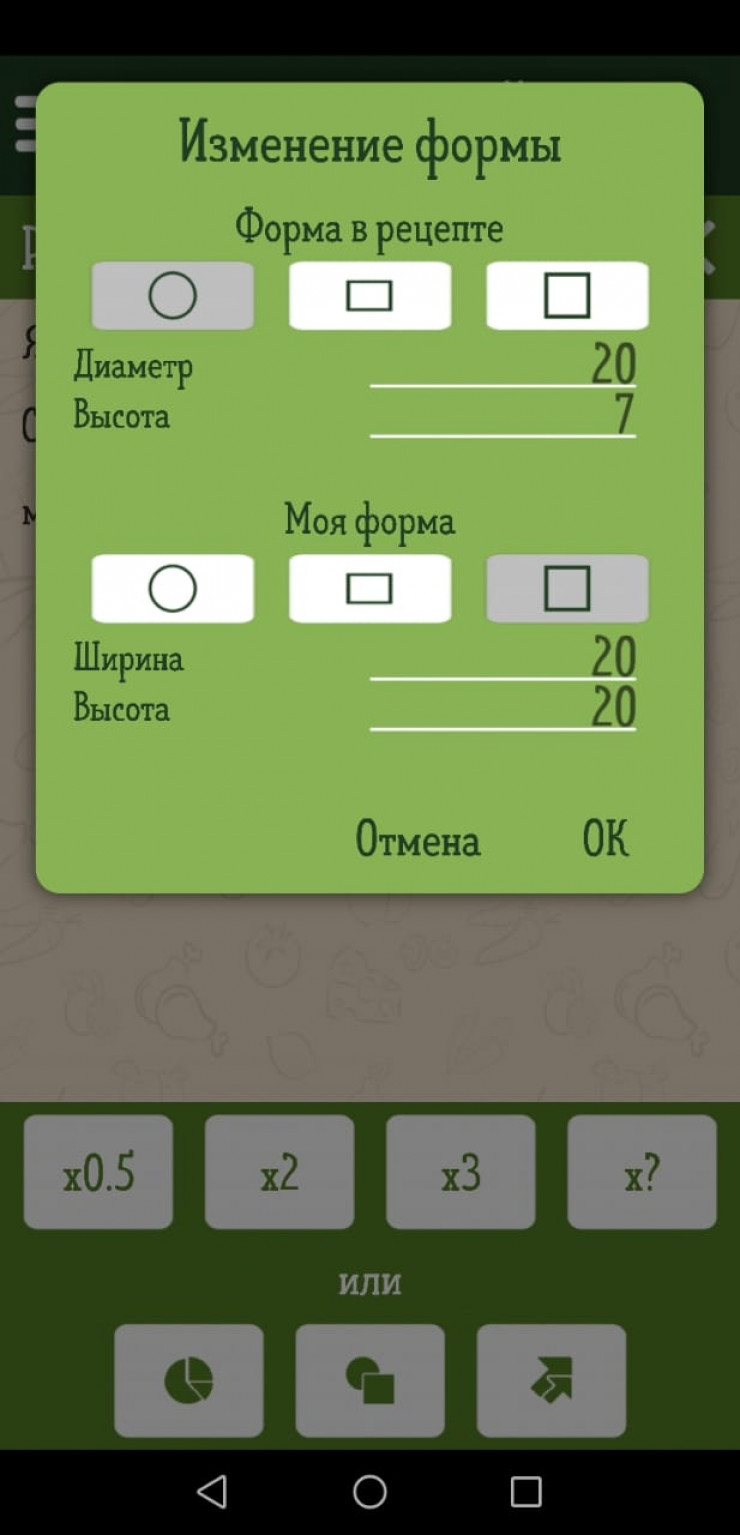Edit Моя форма Высота field showing 20
The height and width of the screenshot is (1535, 740).
pyautogui.click(x=503, y=708)
